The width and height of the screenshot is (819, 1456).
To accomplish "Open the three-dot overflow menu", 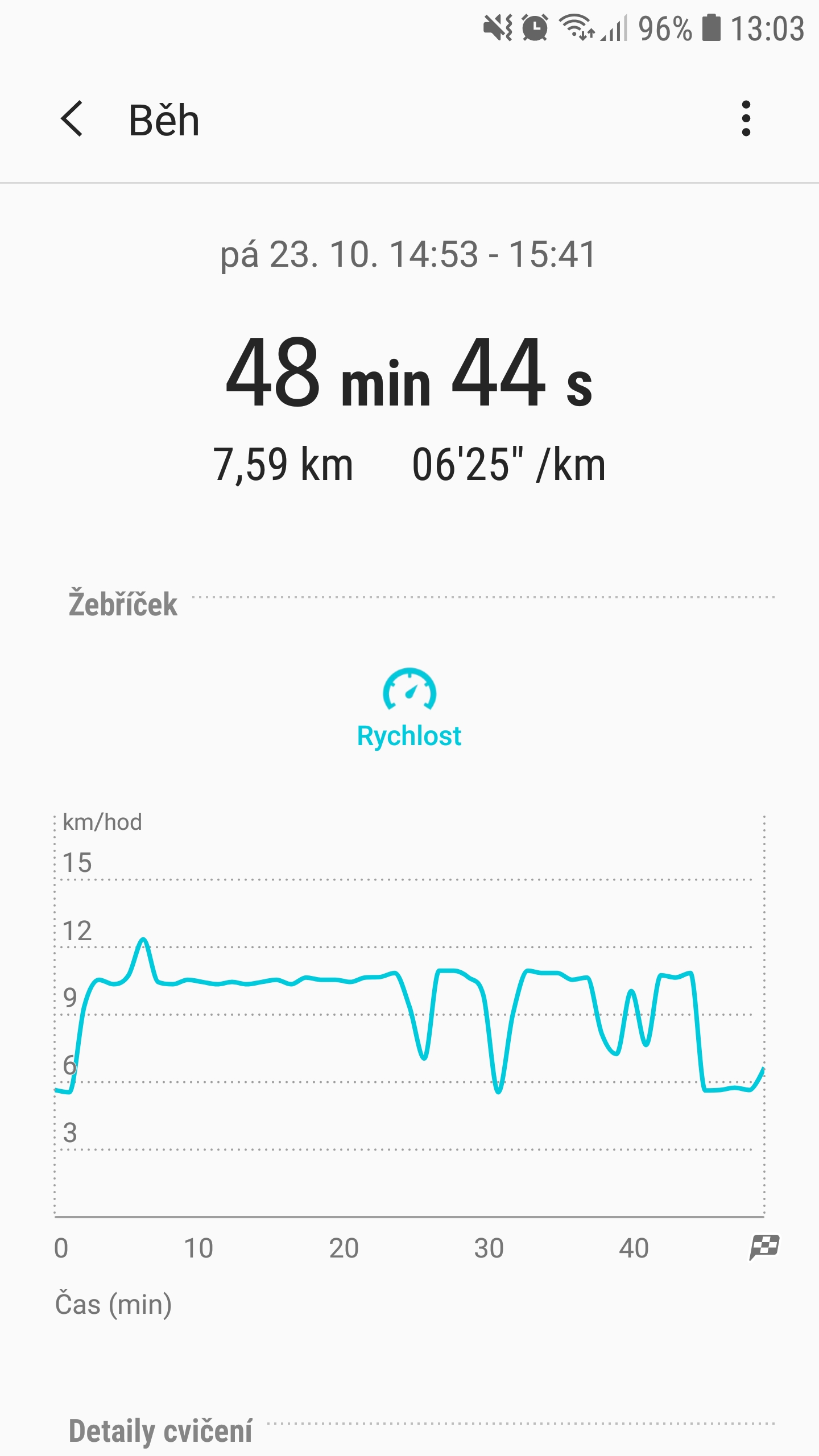I will (x=746, y=119).
